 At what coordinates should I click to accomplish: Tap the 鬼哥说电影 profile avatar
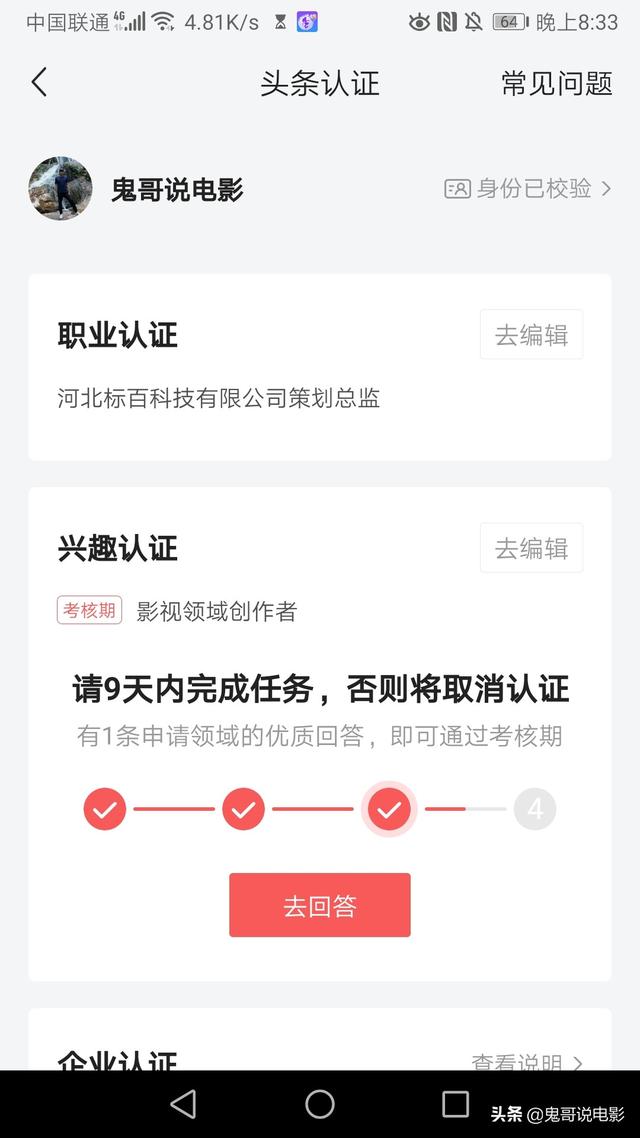60,189
